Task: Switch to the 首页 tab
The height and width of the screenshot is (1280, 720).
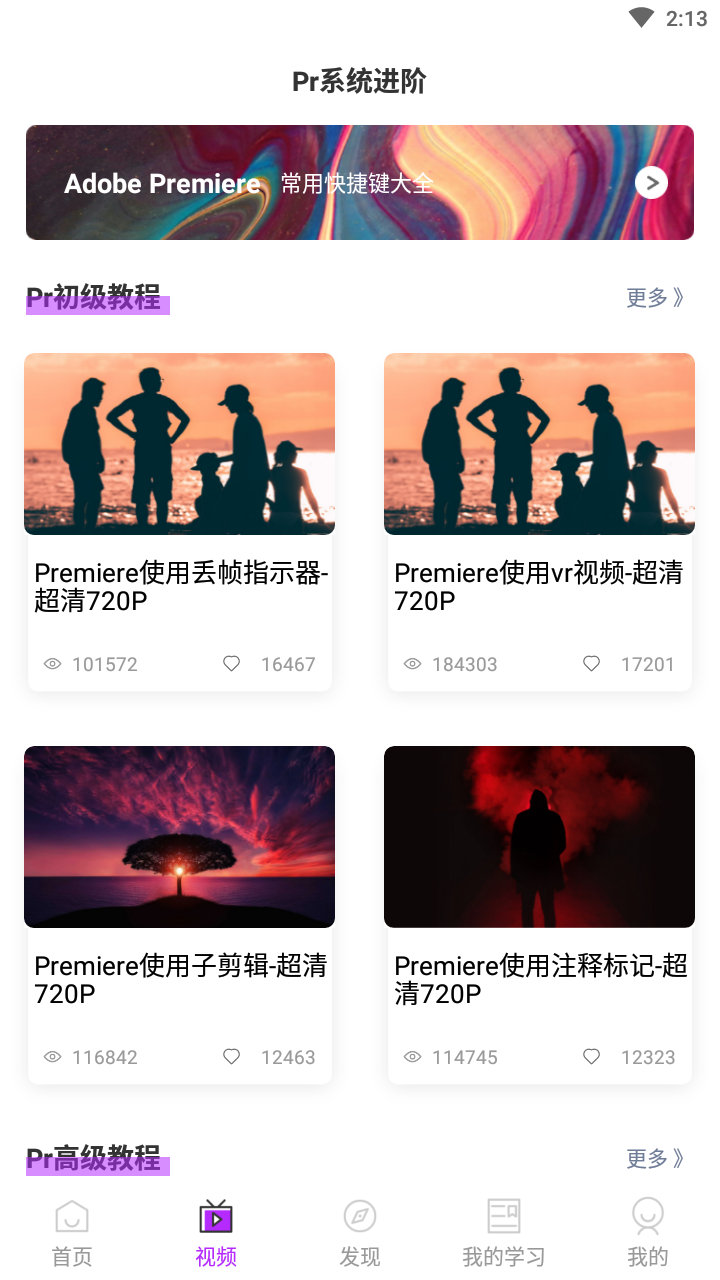Action: click(x=70, y=1230)
